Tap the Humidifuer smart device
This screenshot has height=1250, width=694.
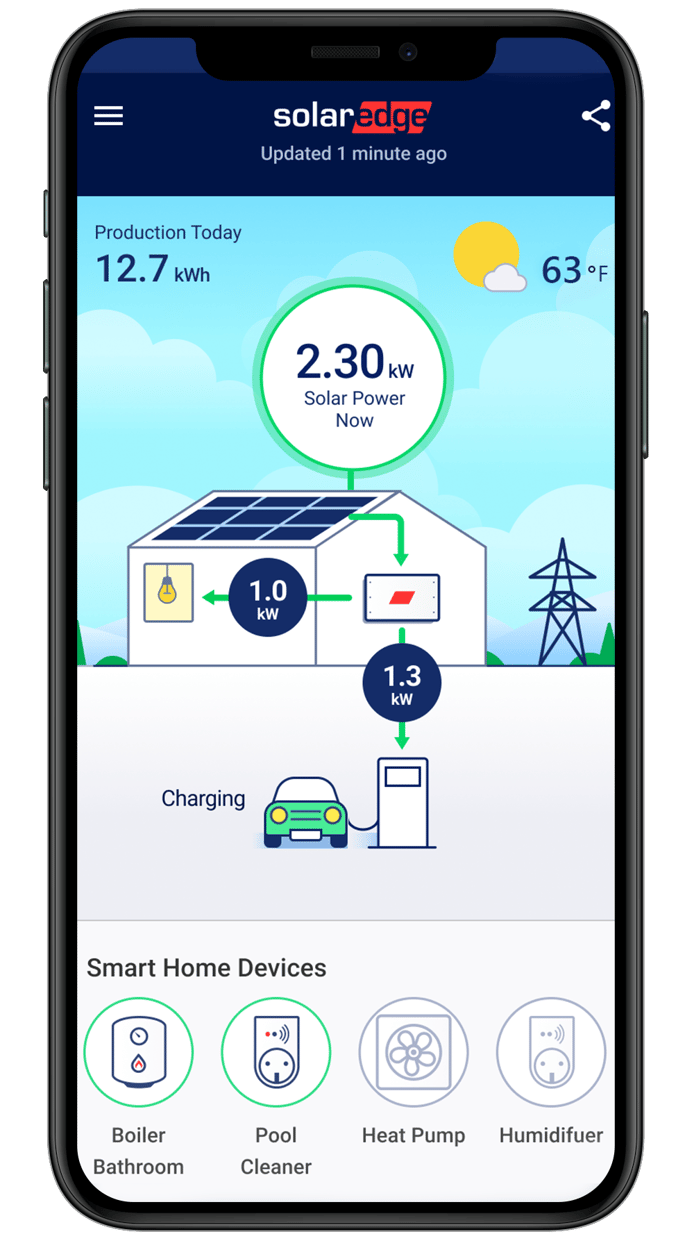(x=551, y=1052)
